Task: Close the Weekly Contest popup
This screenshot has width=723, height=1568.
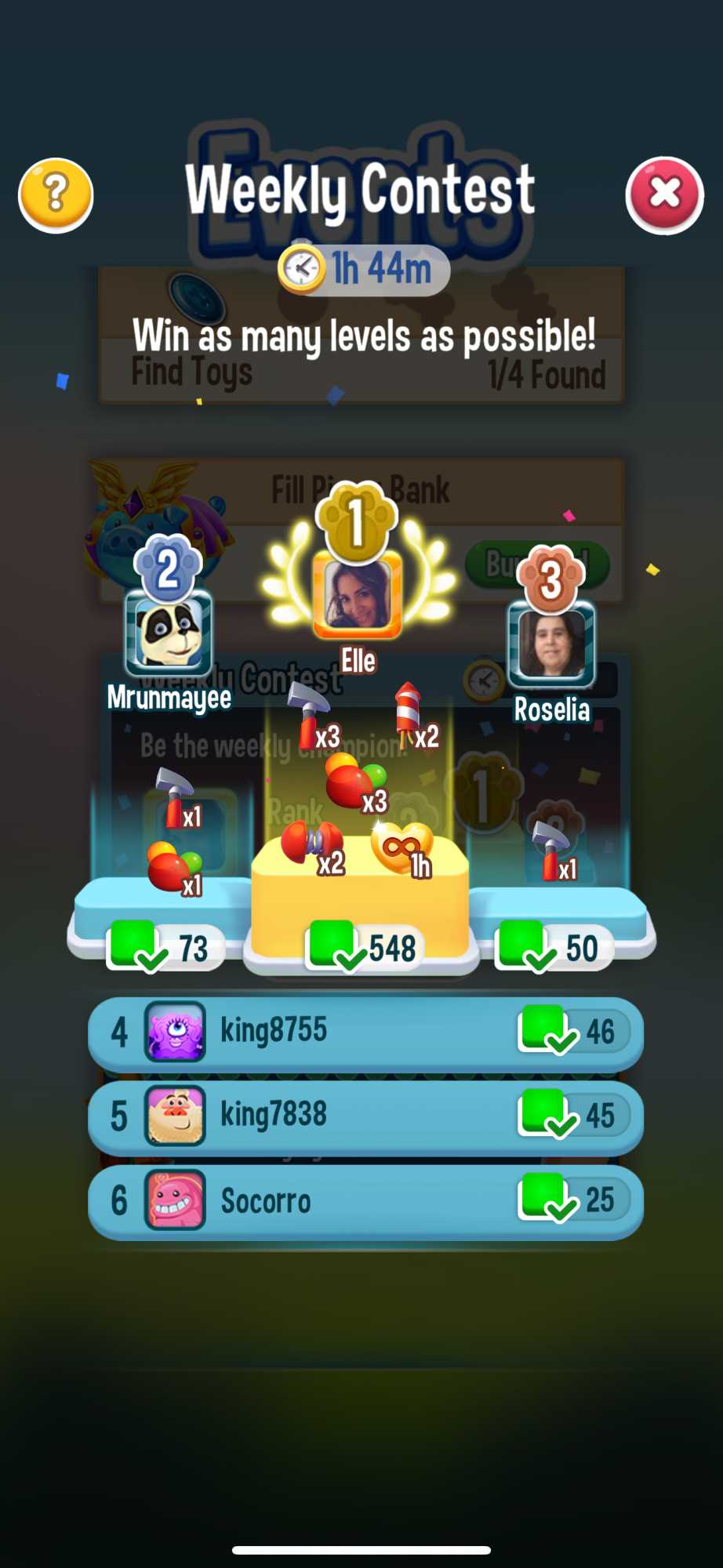Action: click(x=664, y=194)
